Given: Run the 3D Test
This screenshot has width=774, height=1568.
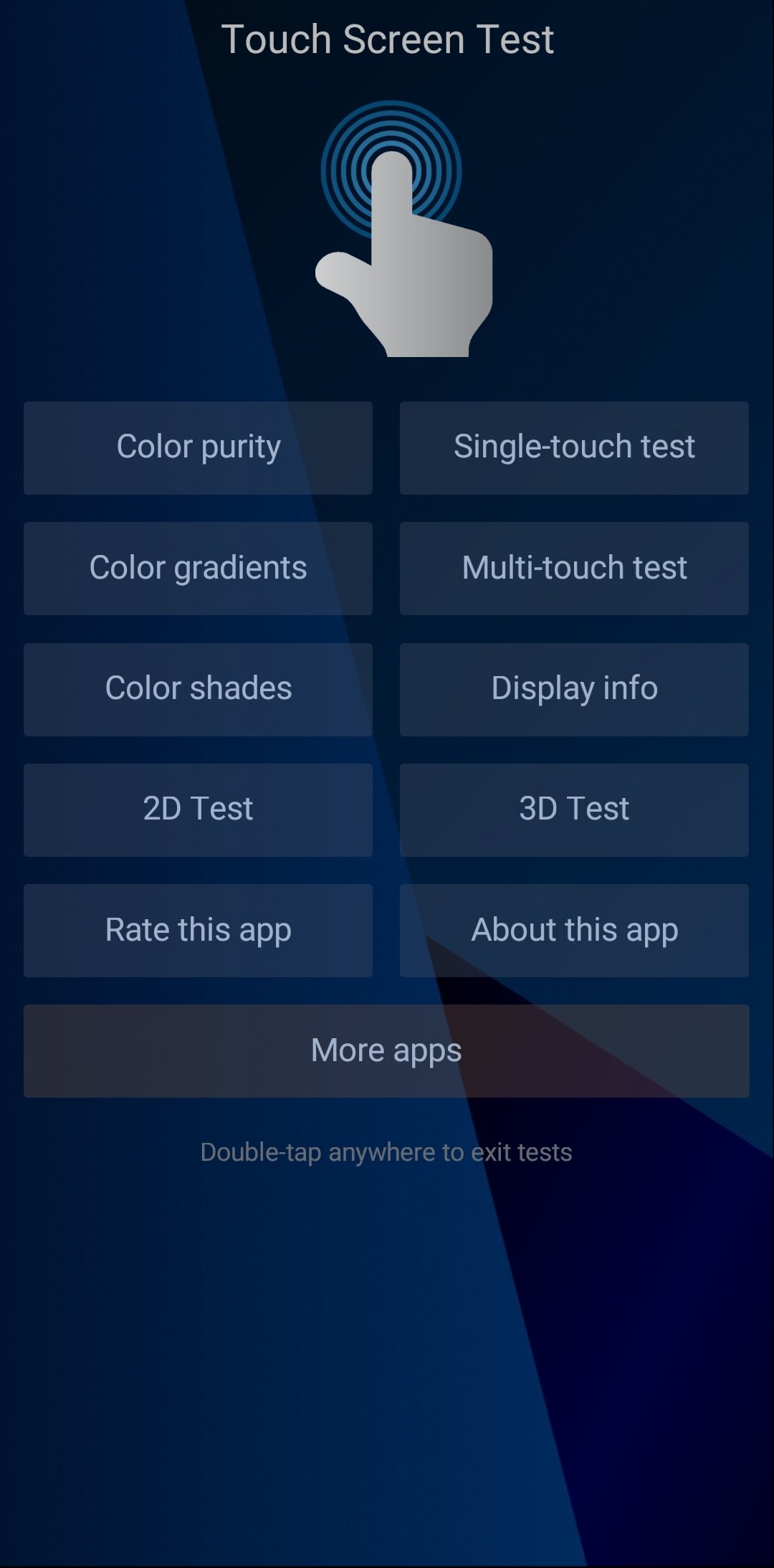Looking at the screenshot, I should [x=574, y=810].
